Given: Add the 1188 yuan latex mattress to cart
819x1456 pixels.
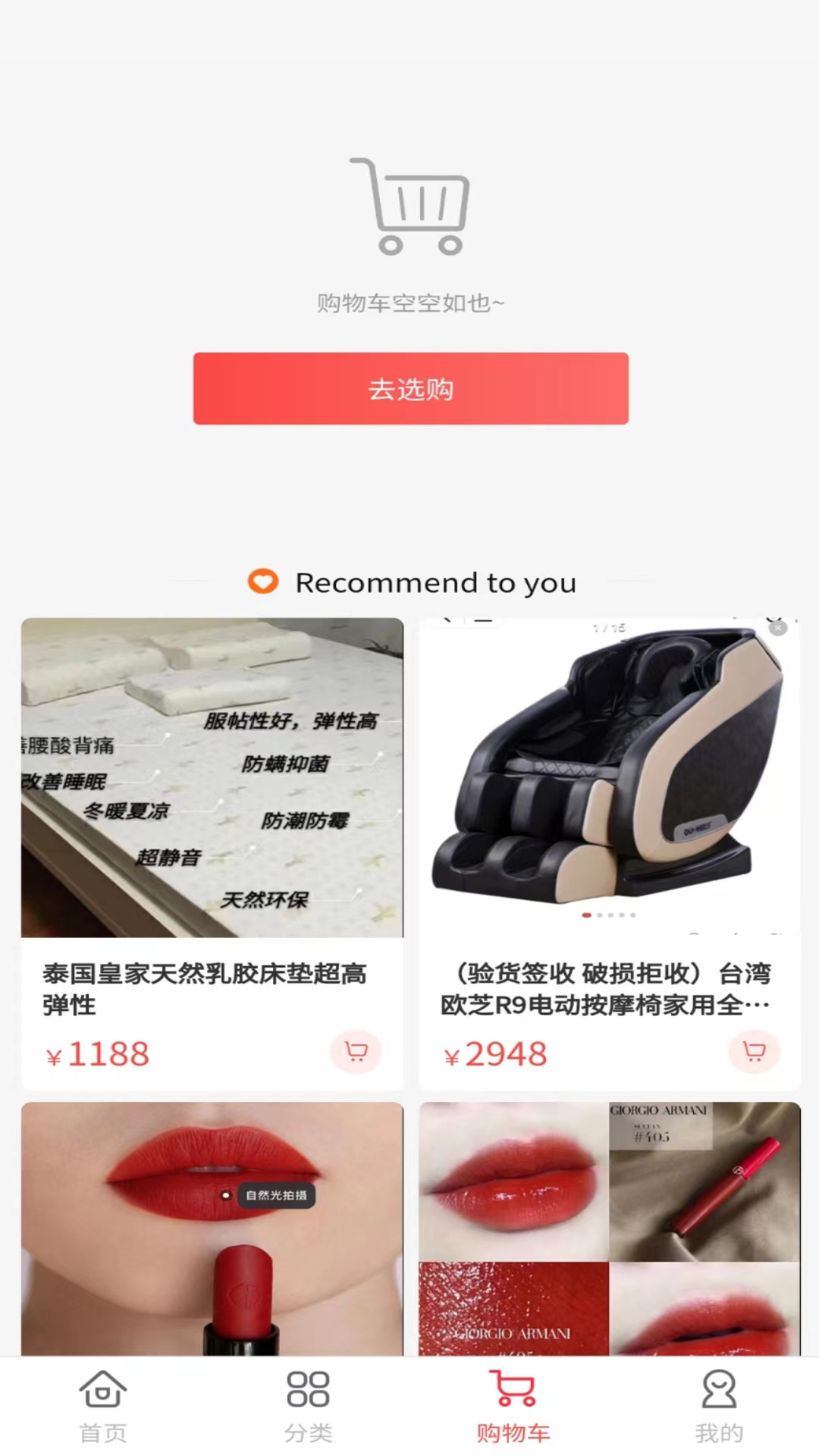Looking at the screenshot, I should (x=356, y=1051).
